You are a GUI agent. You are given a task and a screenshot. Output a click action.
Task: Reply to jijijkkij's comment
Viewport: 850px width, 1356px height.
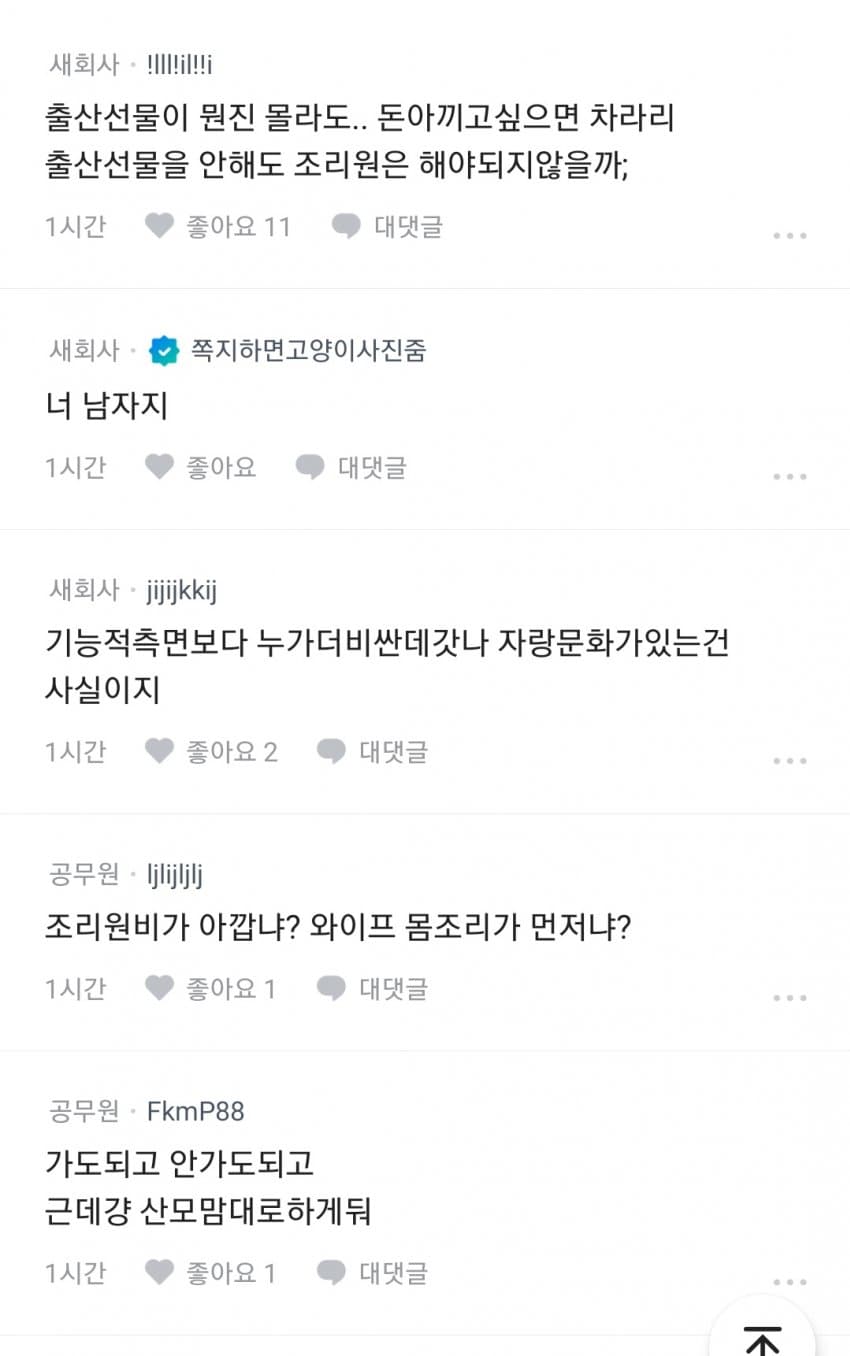[x=372, y=751]
